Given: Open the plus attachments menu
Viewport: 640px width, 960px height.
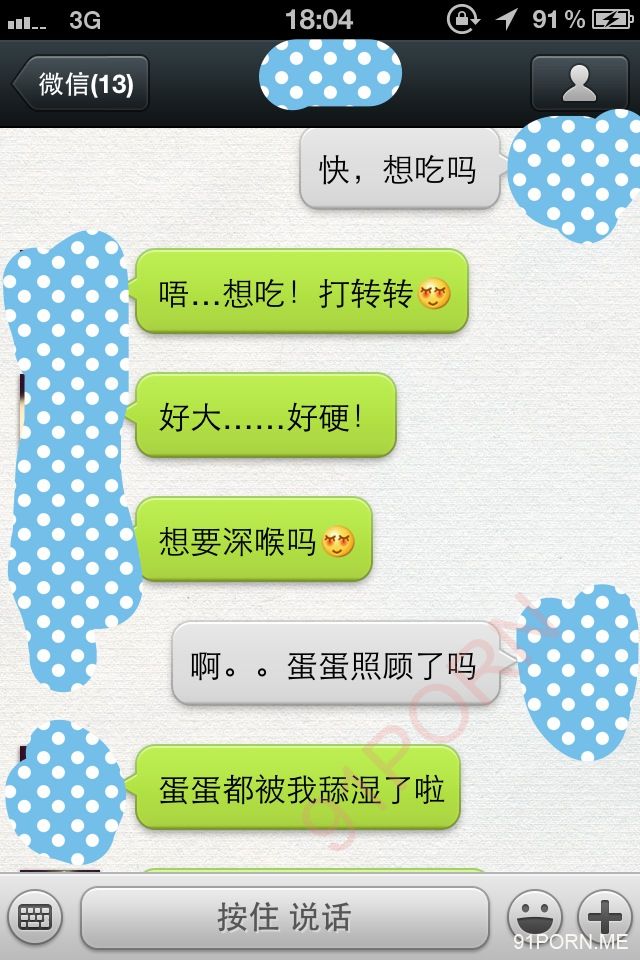Looking at the screenshot, I should [x=605, y=915].
